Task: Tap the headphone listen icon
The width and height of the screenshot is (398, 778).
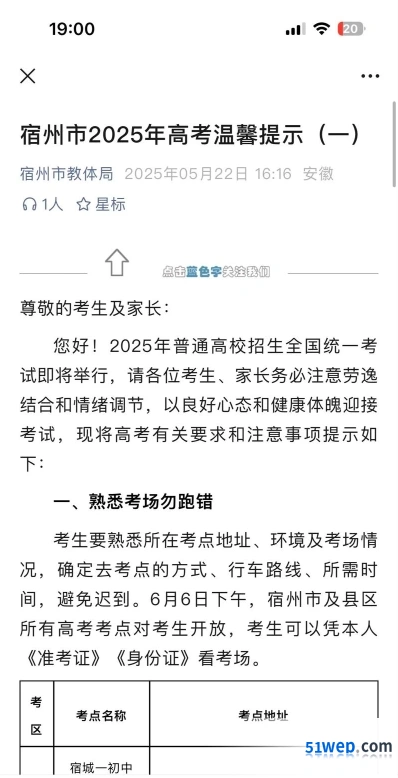Action: tap(30, 204)
